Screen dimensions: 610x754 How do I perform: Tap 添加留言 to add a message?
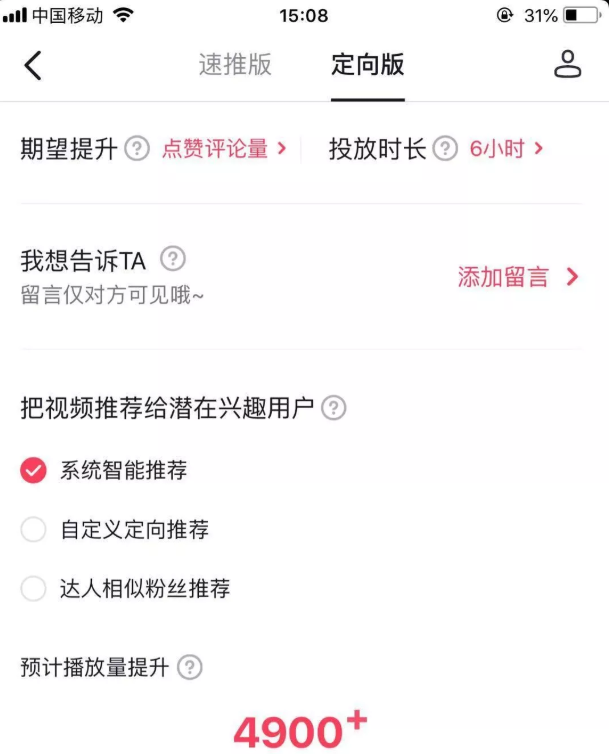(x=518, y=277)
